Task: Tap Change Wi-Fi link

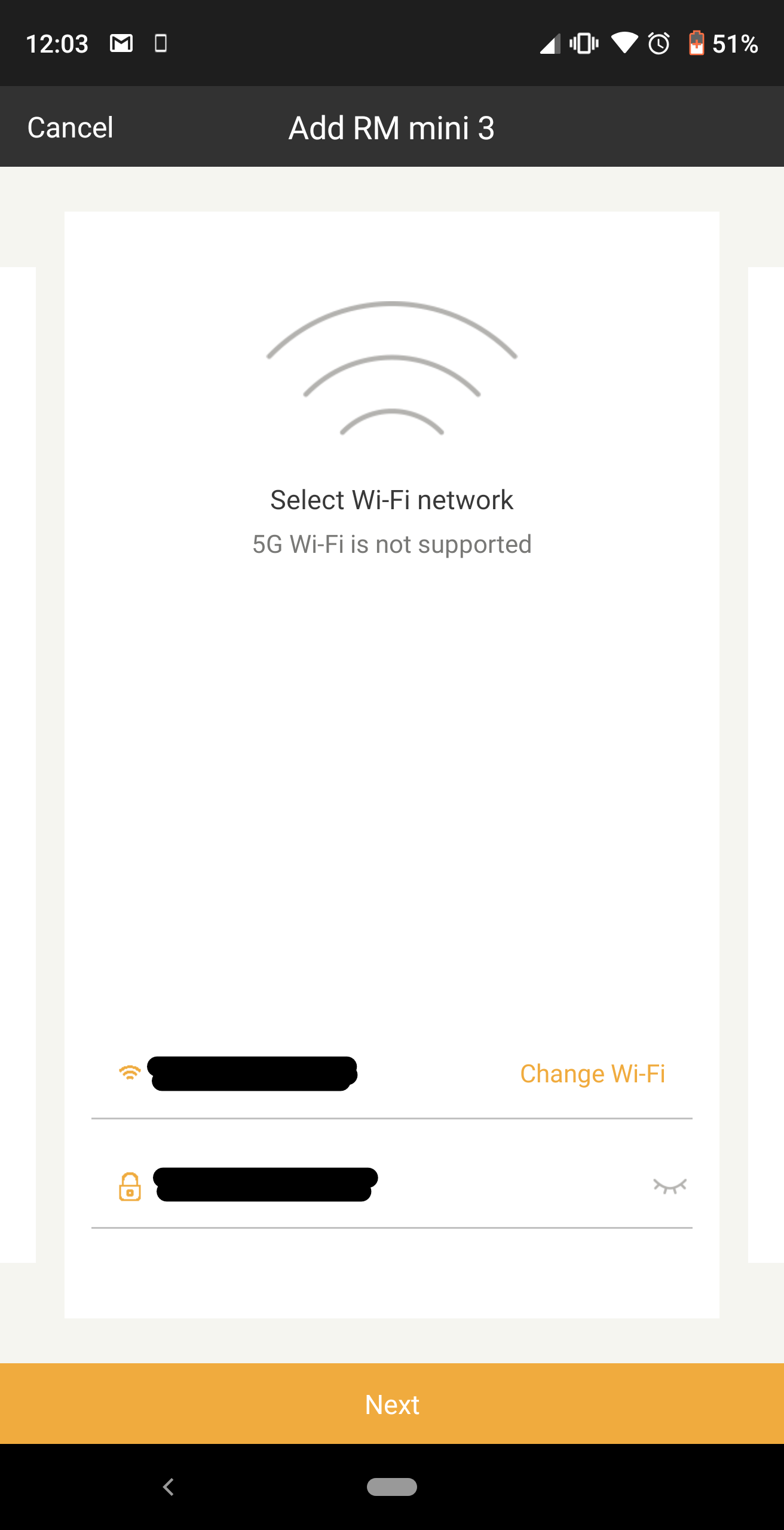Action: [592, 1074]
